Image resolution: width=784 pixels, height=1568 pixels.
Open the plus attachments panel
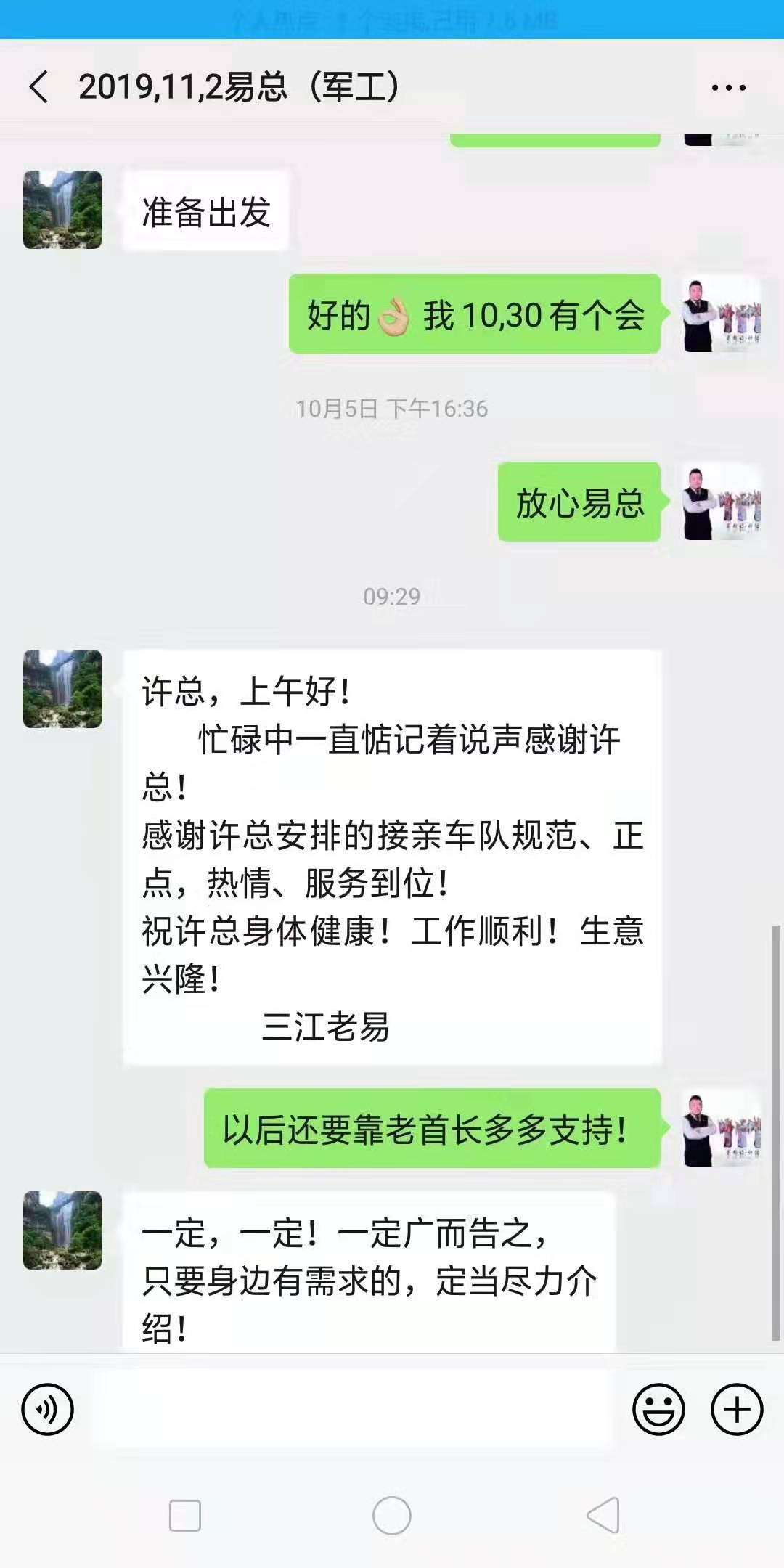click(737, 1410)
